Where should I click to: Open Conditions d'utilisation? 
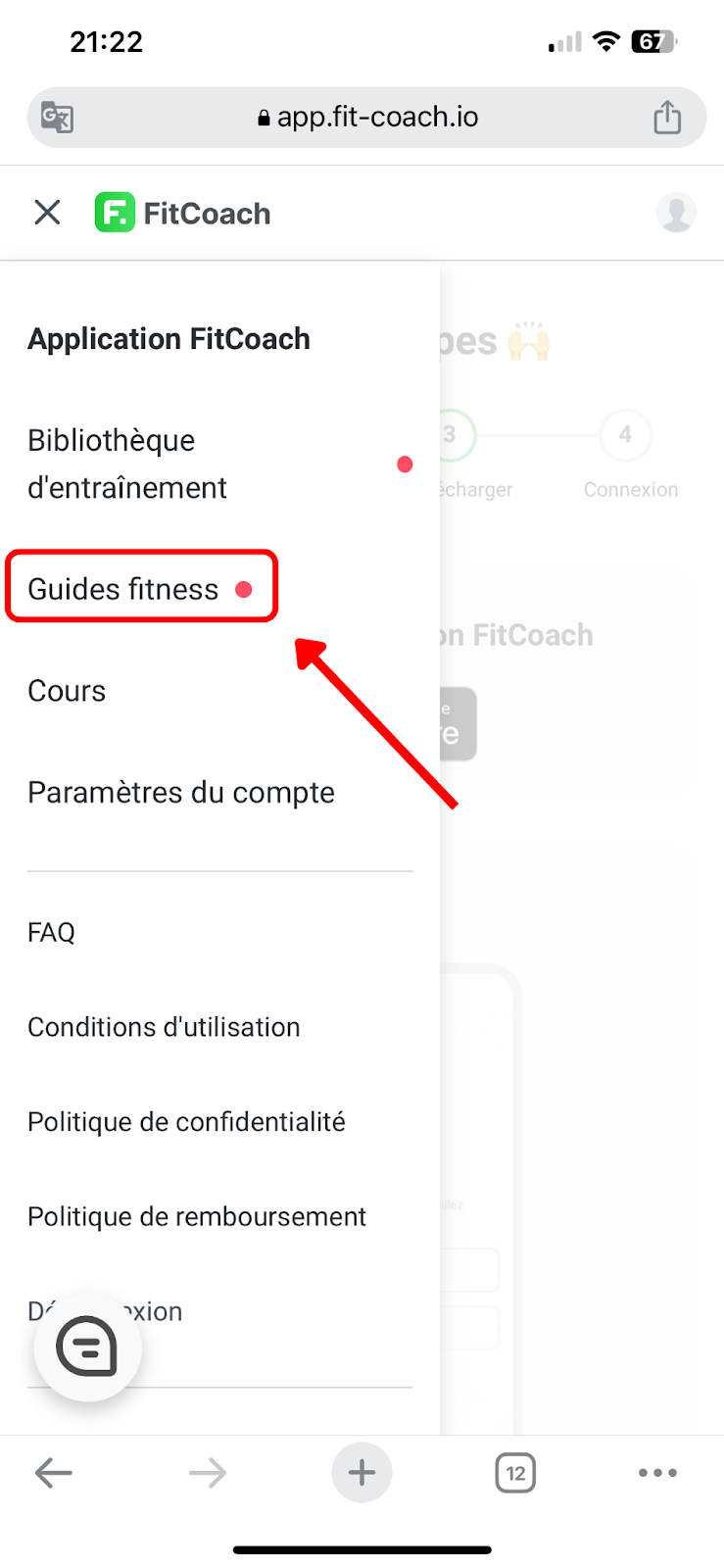pos(164,1027)
